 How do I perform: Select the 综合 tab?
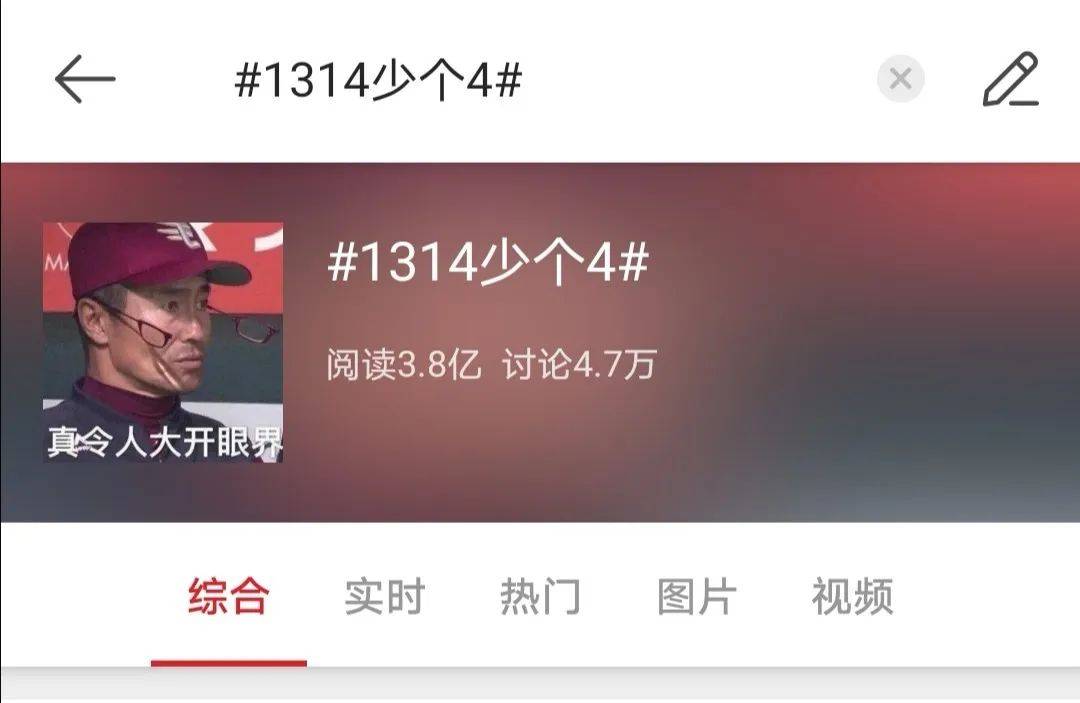228,597
